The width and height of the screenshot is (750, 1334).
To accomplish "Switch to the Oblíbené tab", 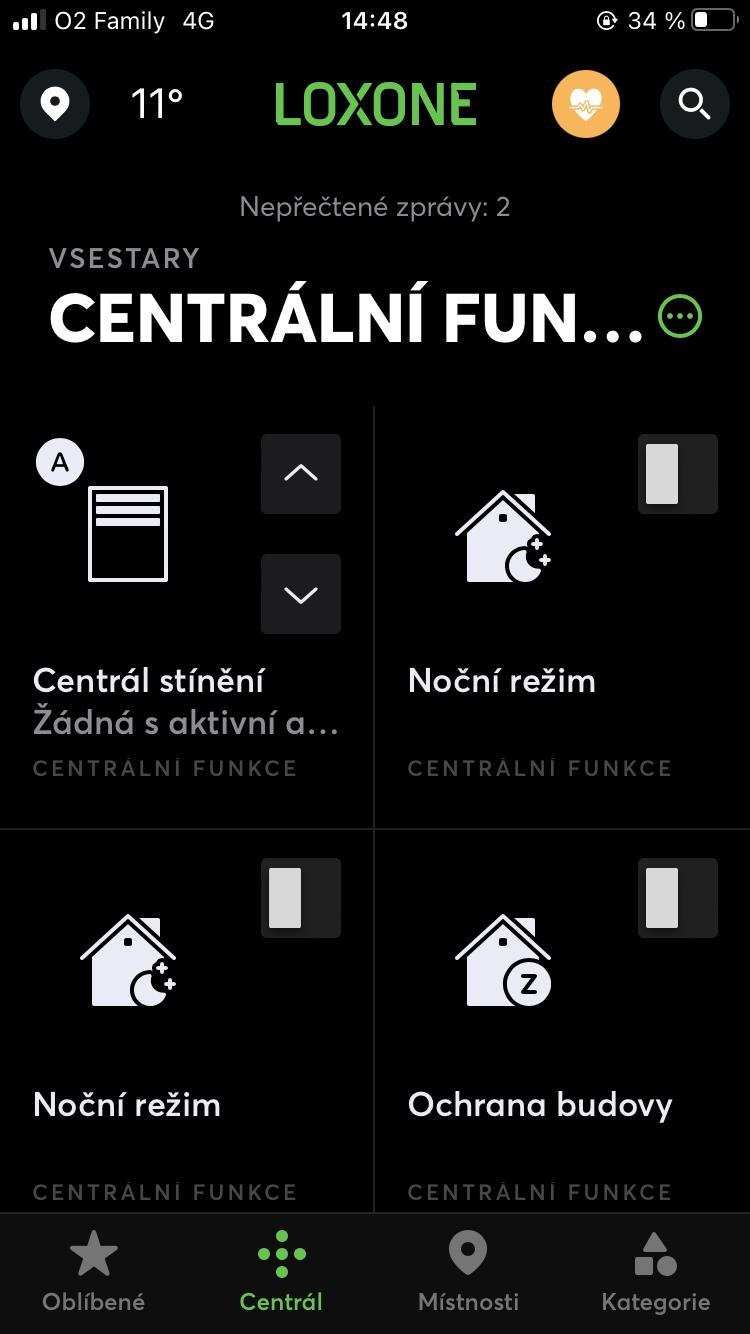I will pos(94,1272).
